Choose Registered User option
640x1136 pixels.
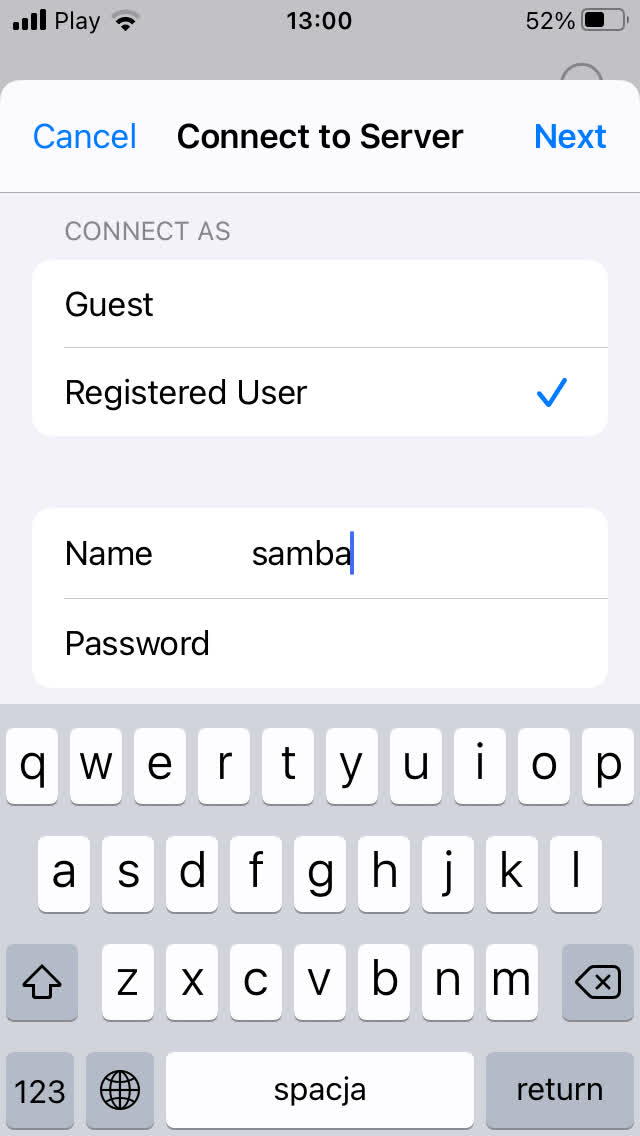click(320, 392)
